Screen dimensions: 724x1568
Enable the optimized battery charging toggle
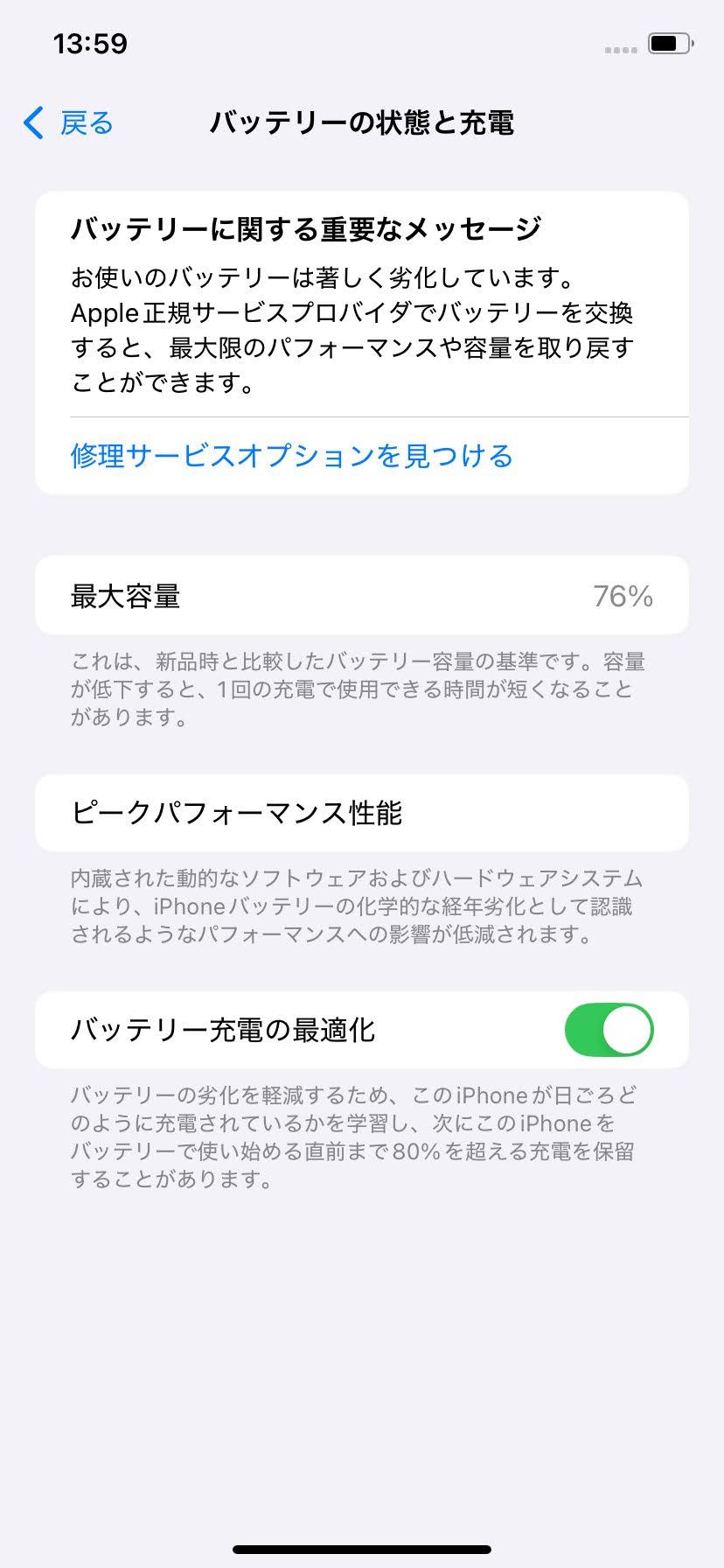pos(609,1030)
